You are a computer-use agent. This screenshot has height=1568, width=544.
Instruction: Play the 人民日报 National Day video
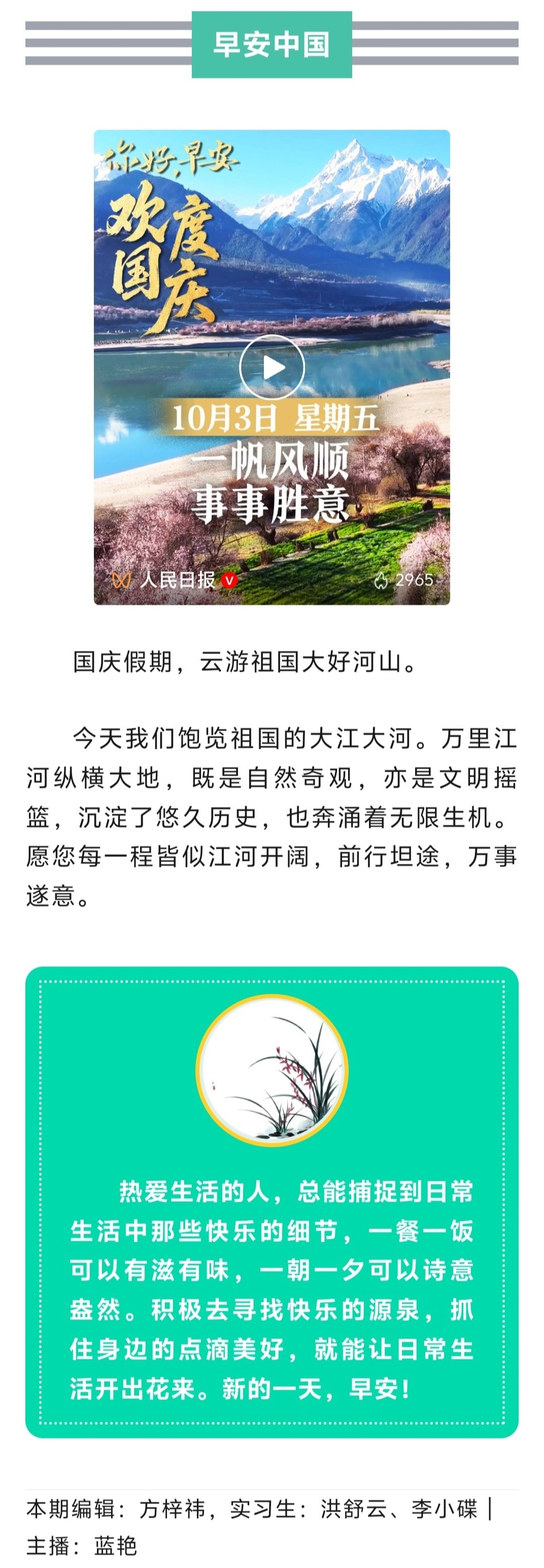pyautogui.click(x=271, y=367)
